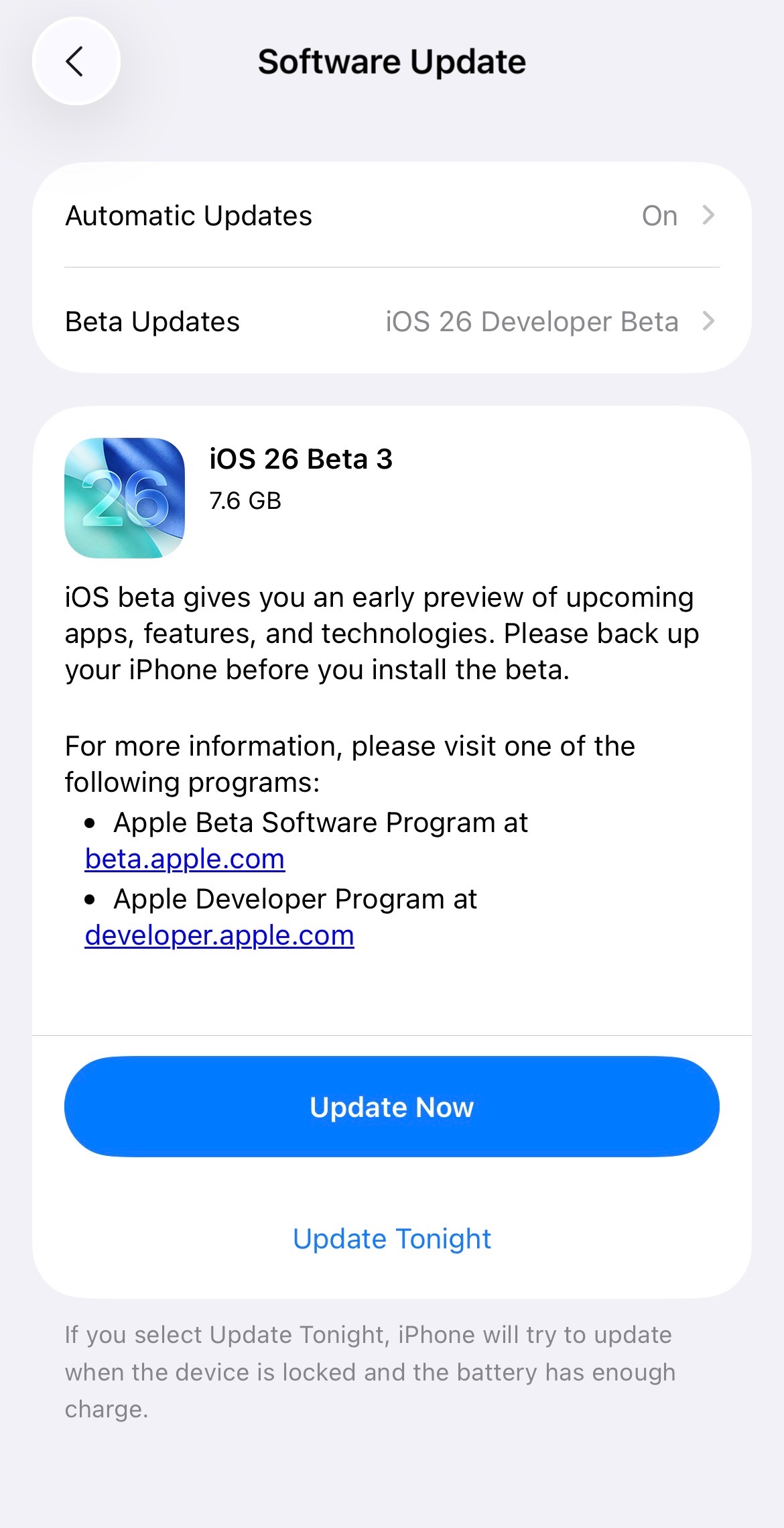Open Beta Updates options
Image resolution: width=784 pixels, height=1528 pixels.
[391, 322]
